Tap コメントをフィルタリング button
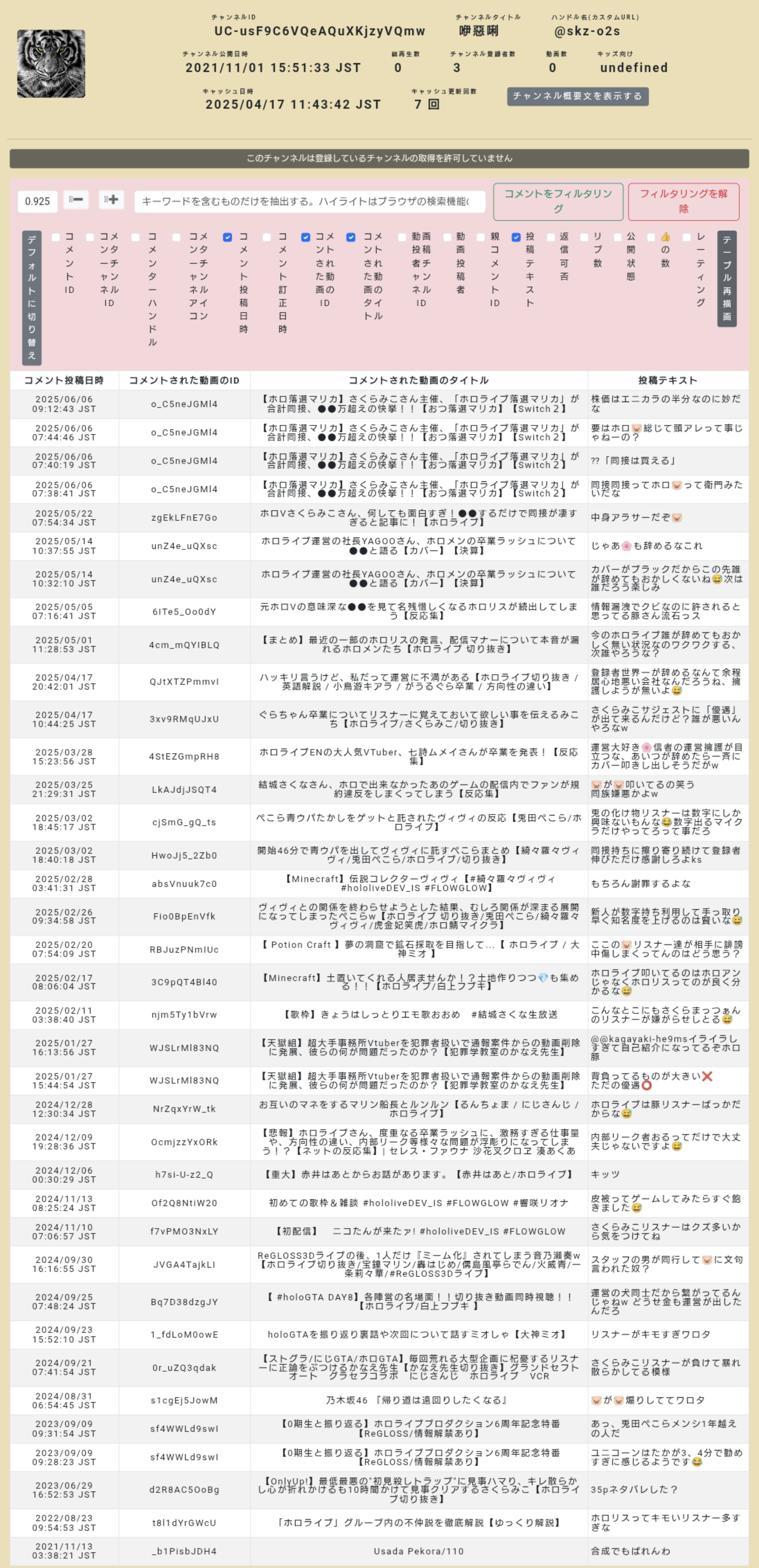Screen dimensions: 759x1568 [x=558, y=201]
